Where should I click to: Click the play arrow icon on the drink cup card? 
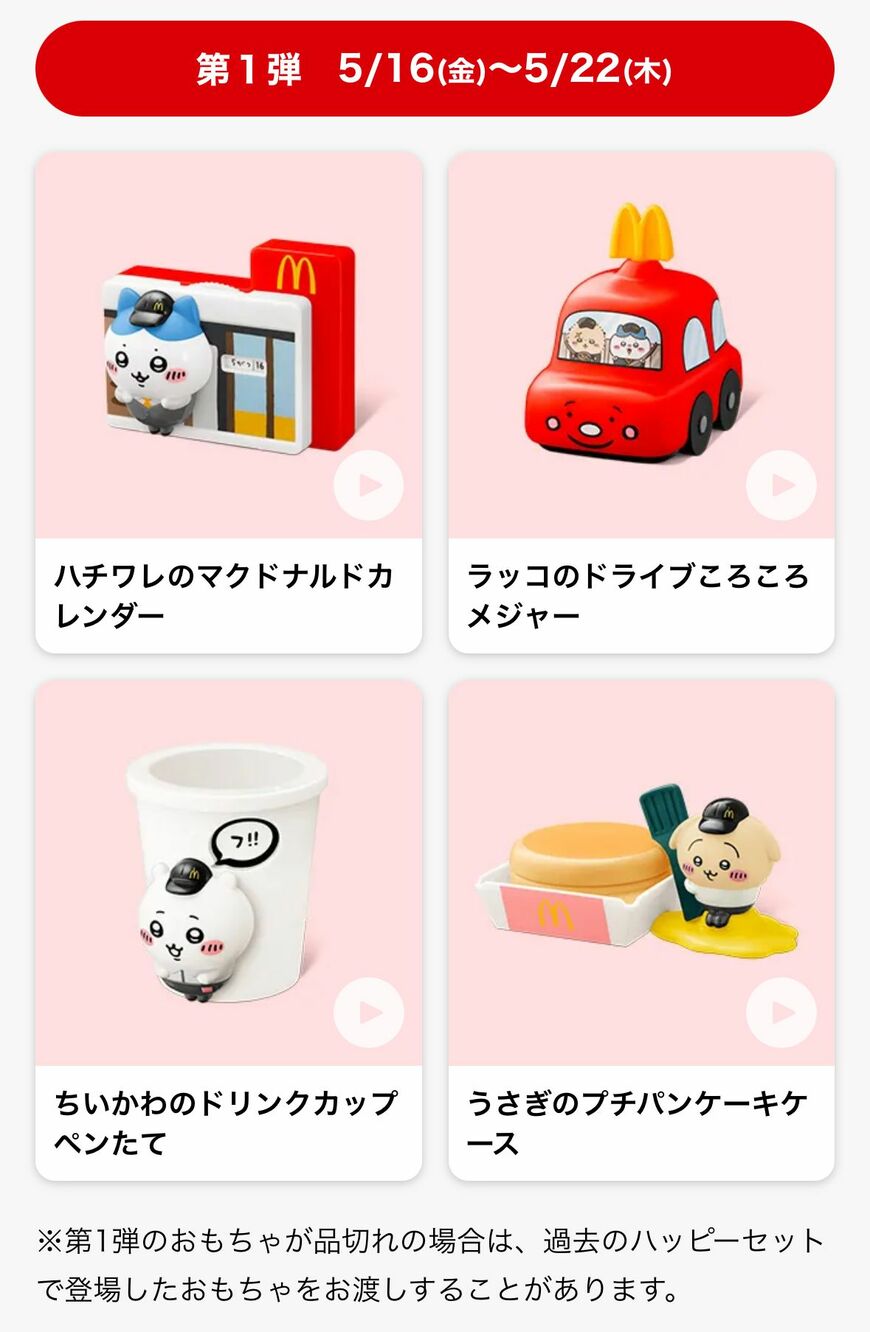click(370, 1013)
